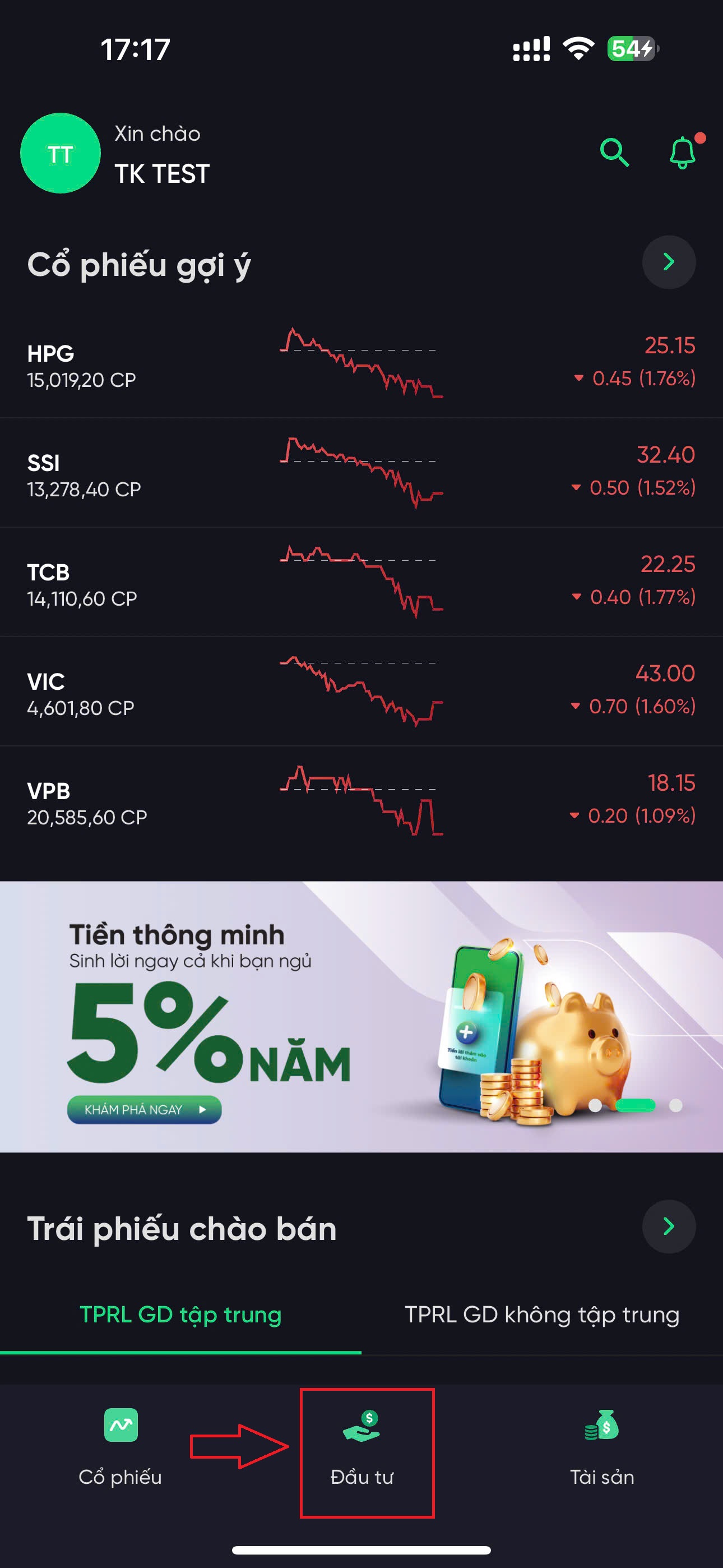Open the TK TEST account name

[161, 172]
